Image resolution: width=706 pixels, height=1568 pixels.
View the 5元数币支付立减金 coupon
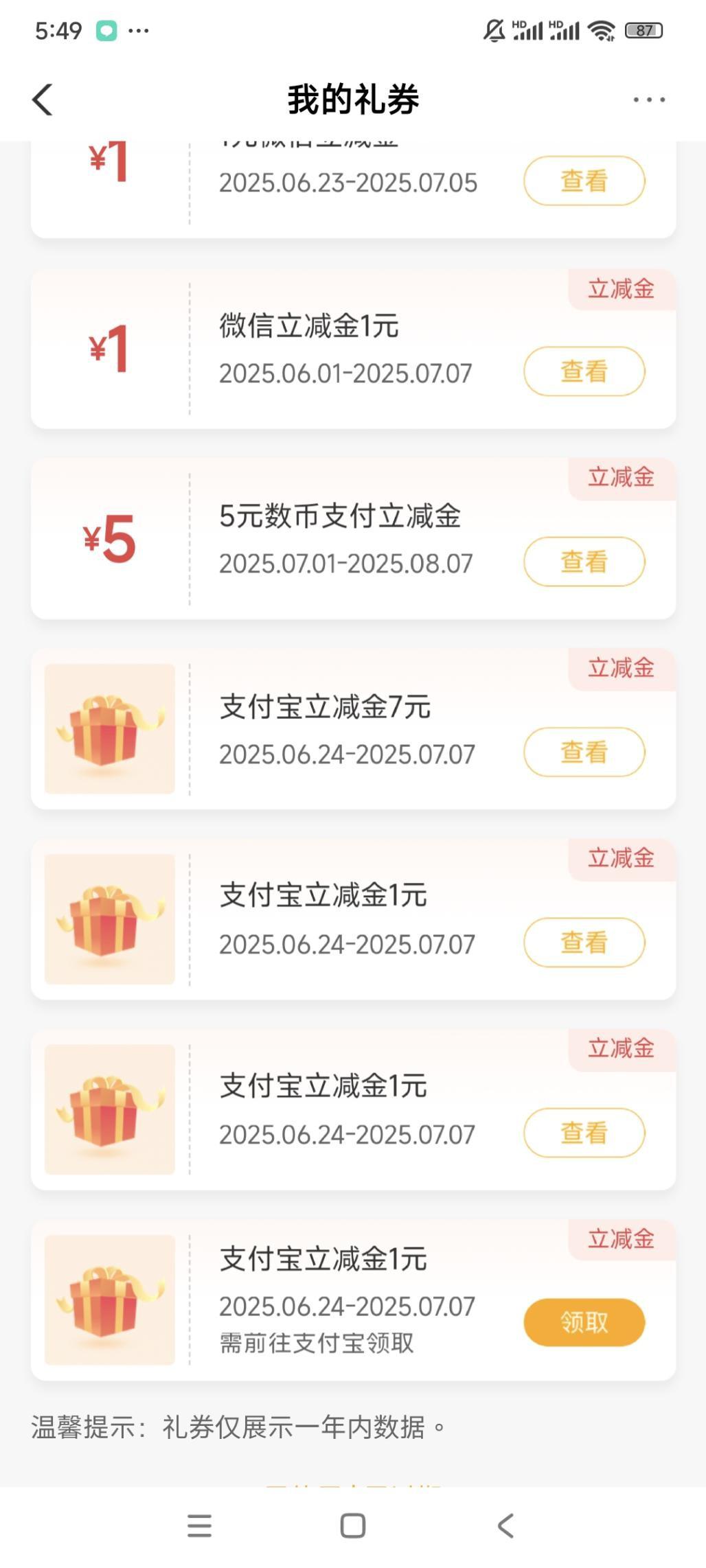click(584, 562)
